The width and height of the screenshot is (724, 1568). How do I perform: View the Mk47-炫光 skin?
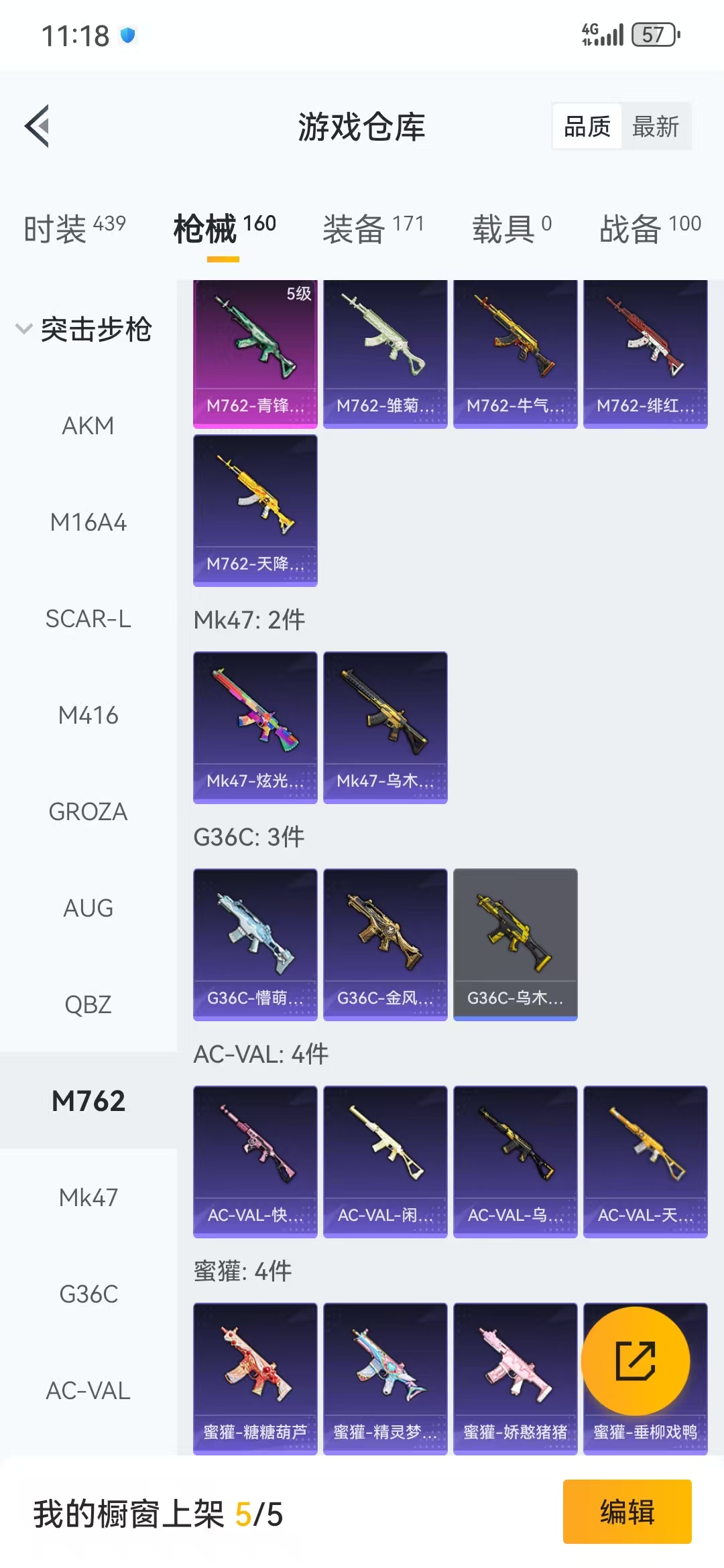pos(255,728)
